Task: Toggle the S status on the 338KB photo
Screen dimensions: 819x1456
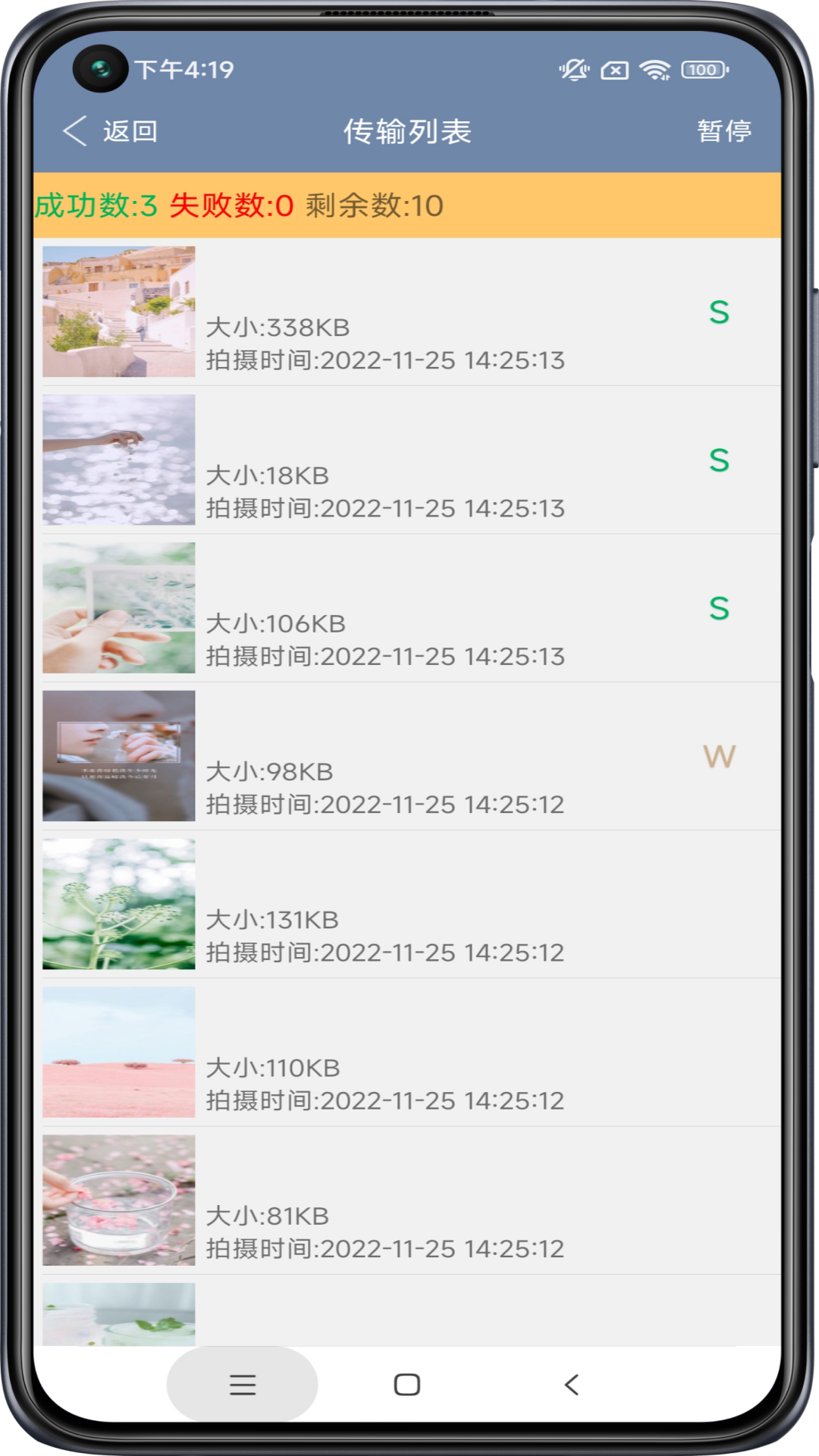Action: click(720, 312)
